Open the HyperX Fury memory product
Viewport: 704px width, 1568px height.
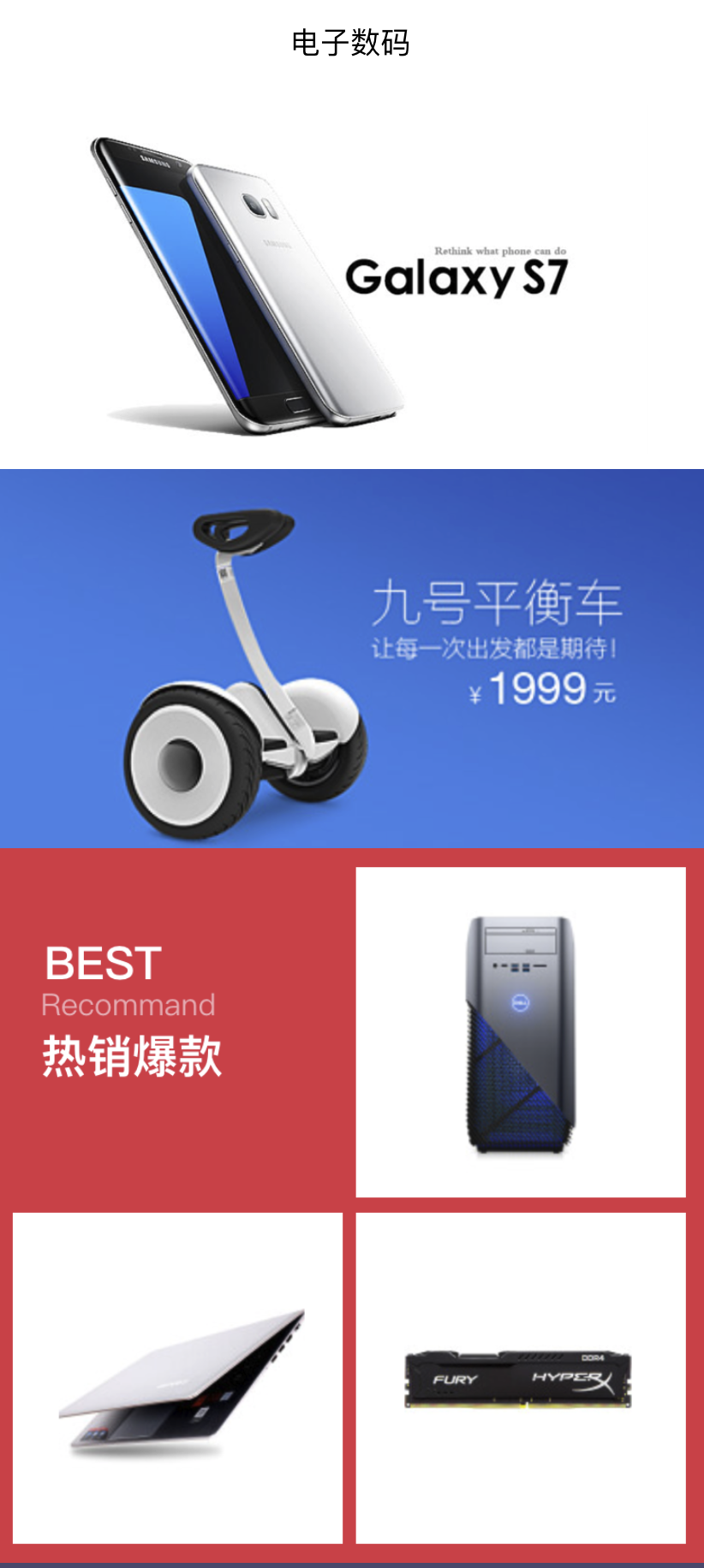click(521, 1378)
